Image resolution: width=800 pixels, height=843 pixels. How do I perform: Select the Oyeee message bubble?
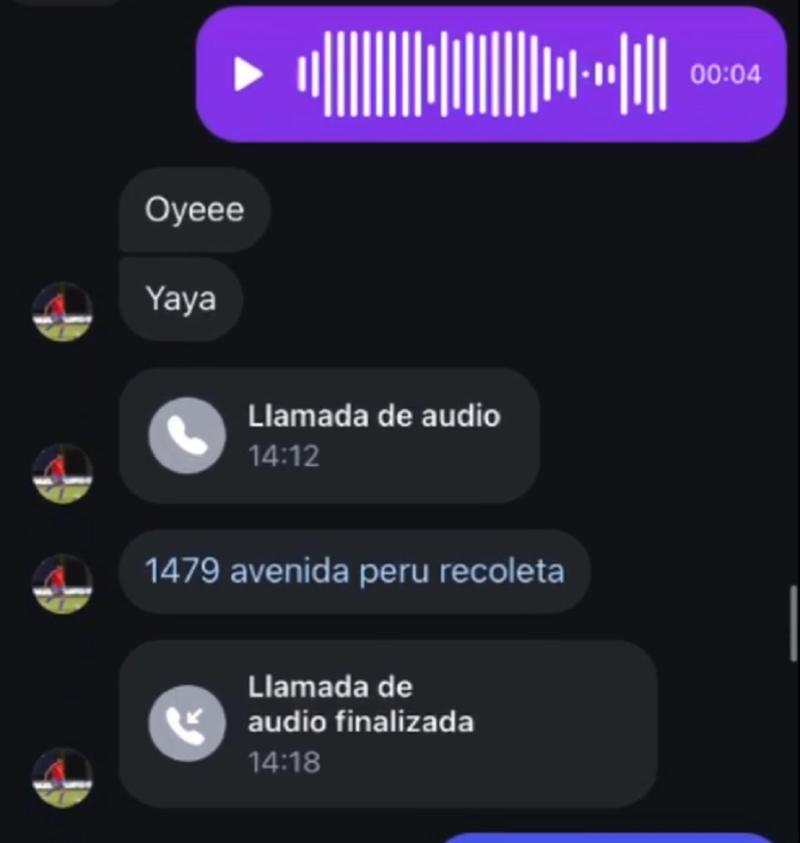194,210
